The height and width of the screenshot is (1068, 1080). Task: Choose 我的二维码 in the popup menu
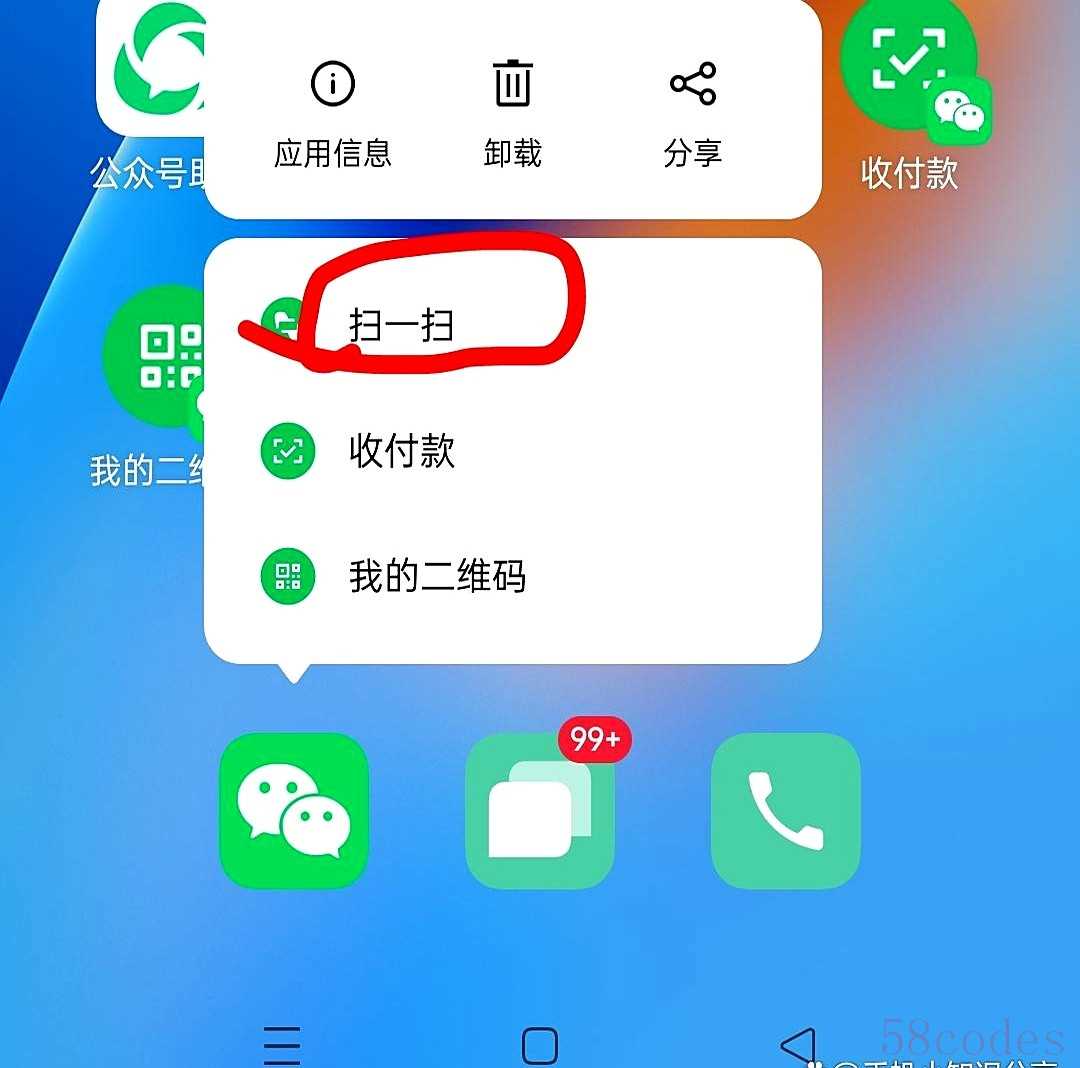437,577
